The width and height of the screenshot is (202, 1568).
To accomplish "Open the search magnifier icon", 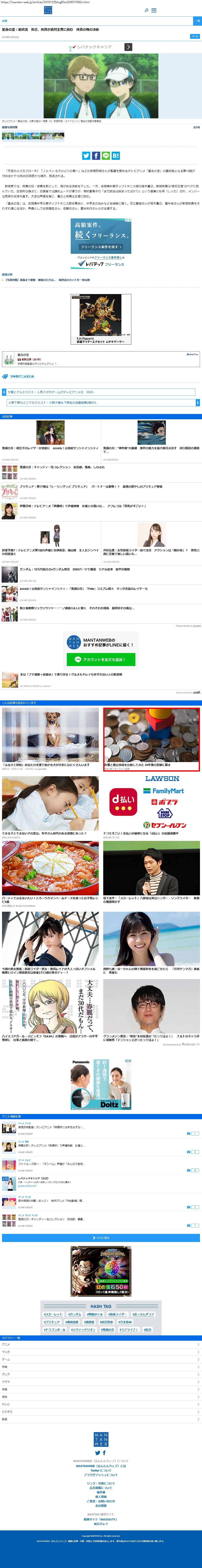I will click(x=146, y=10).
